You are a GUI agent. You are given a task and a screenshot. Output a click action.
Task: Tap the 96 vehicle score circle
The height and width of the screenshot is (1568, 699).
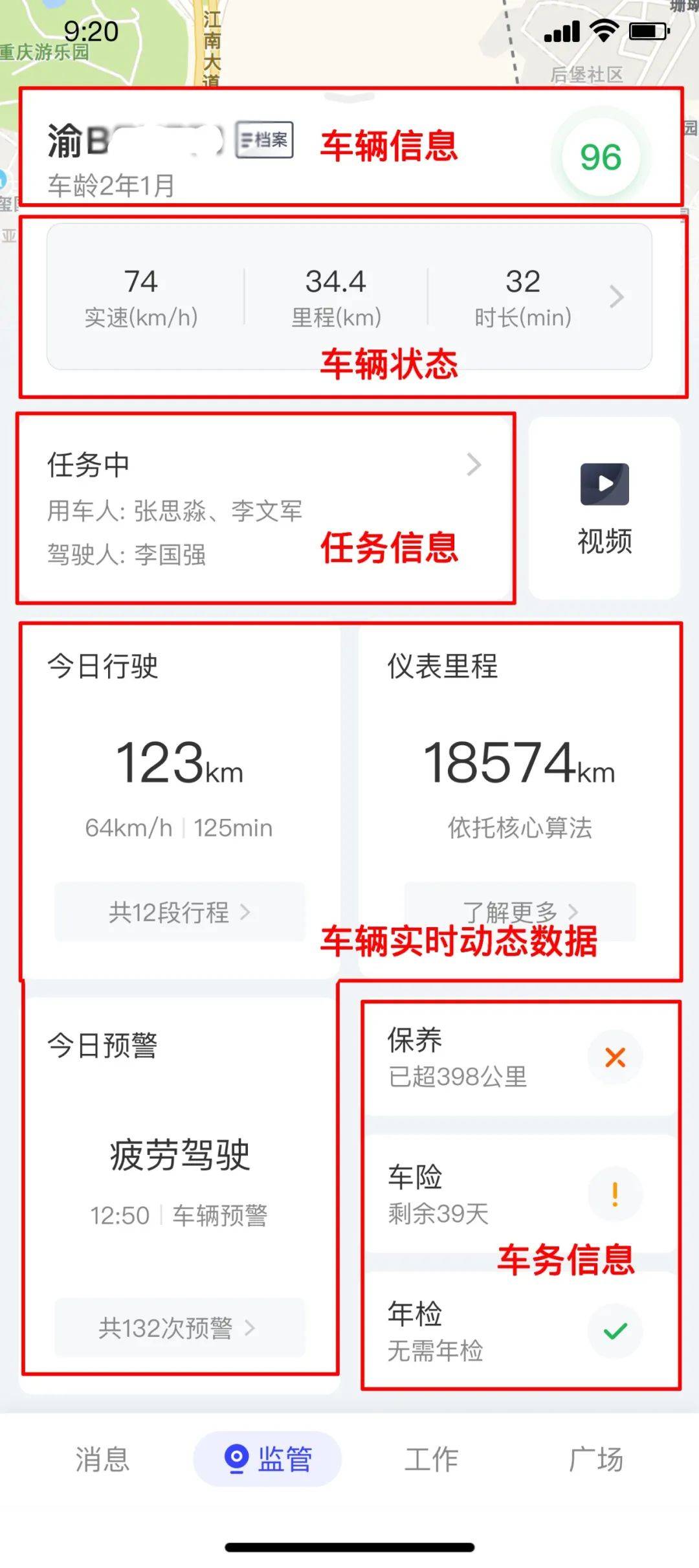pos(601,157)
